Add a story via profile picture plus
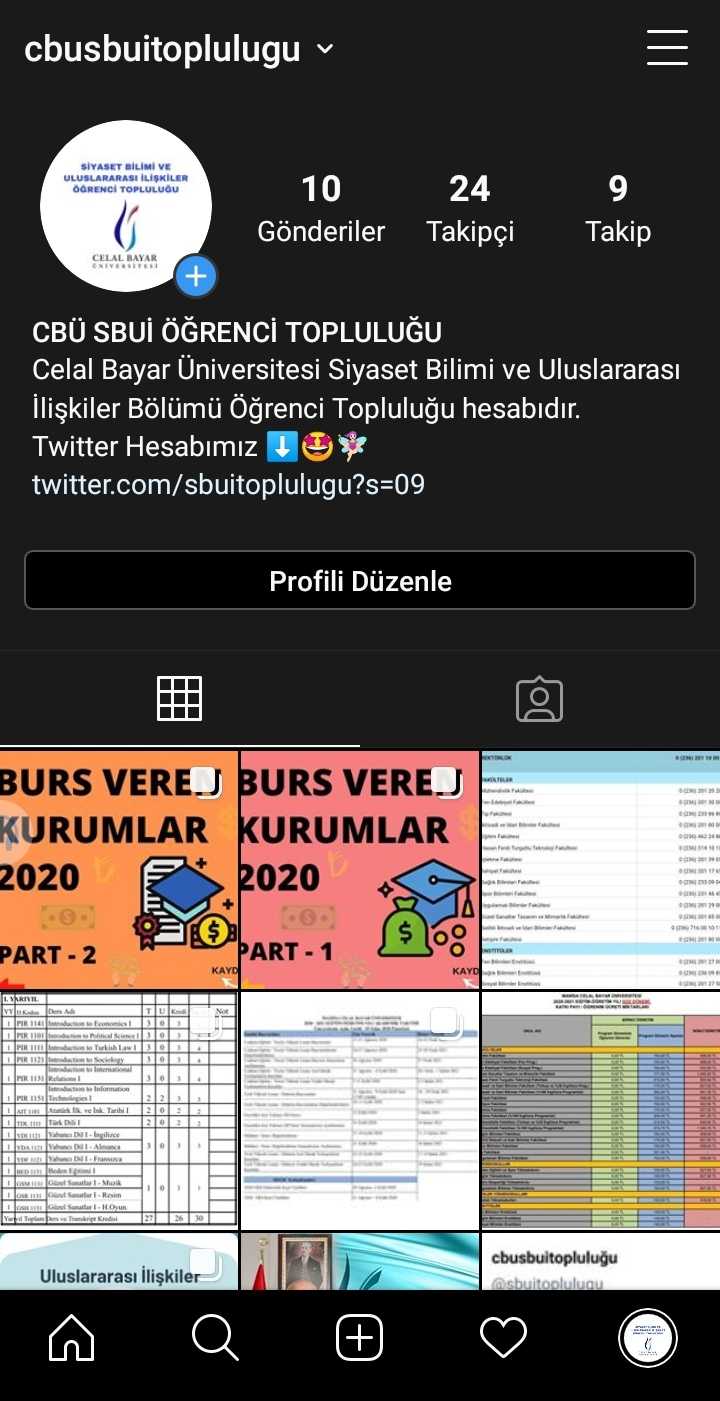720x1401 pixels. tap(196, 276)
